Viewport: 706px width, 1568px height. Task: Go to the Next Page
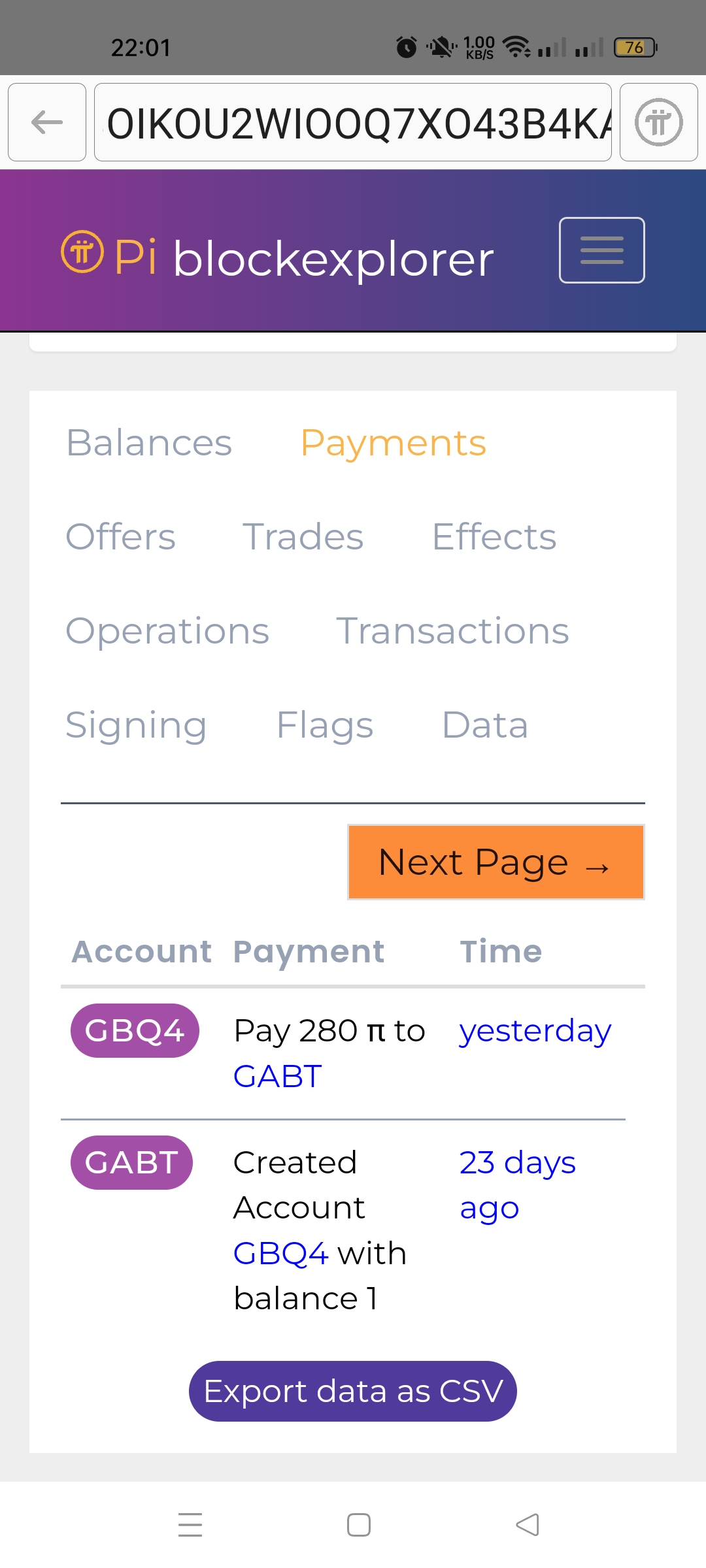[496, 862]
